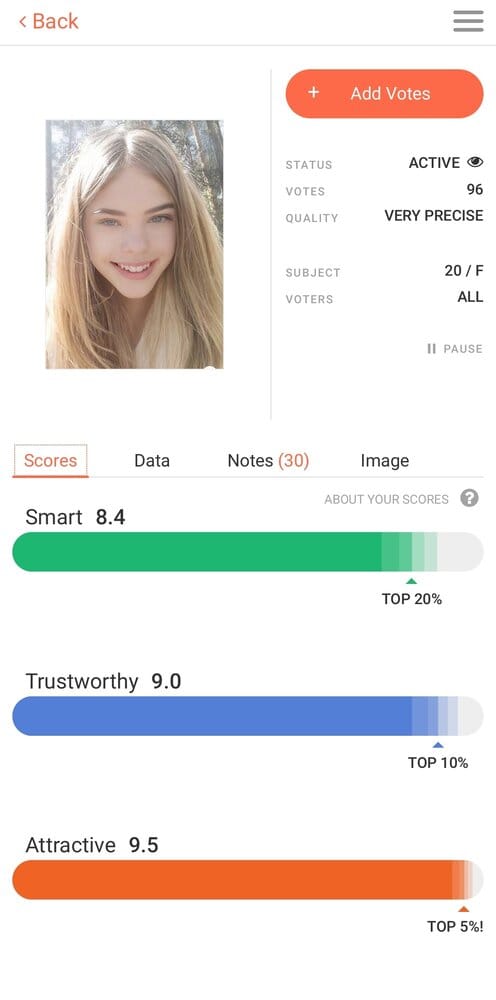Switch to the Image tab
This screenshot has width=496, height=1000.
[384, 460]
